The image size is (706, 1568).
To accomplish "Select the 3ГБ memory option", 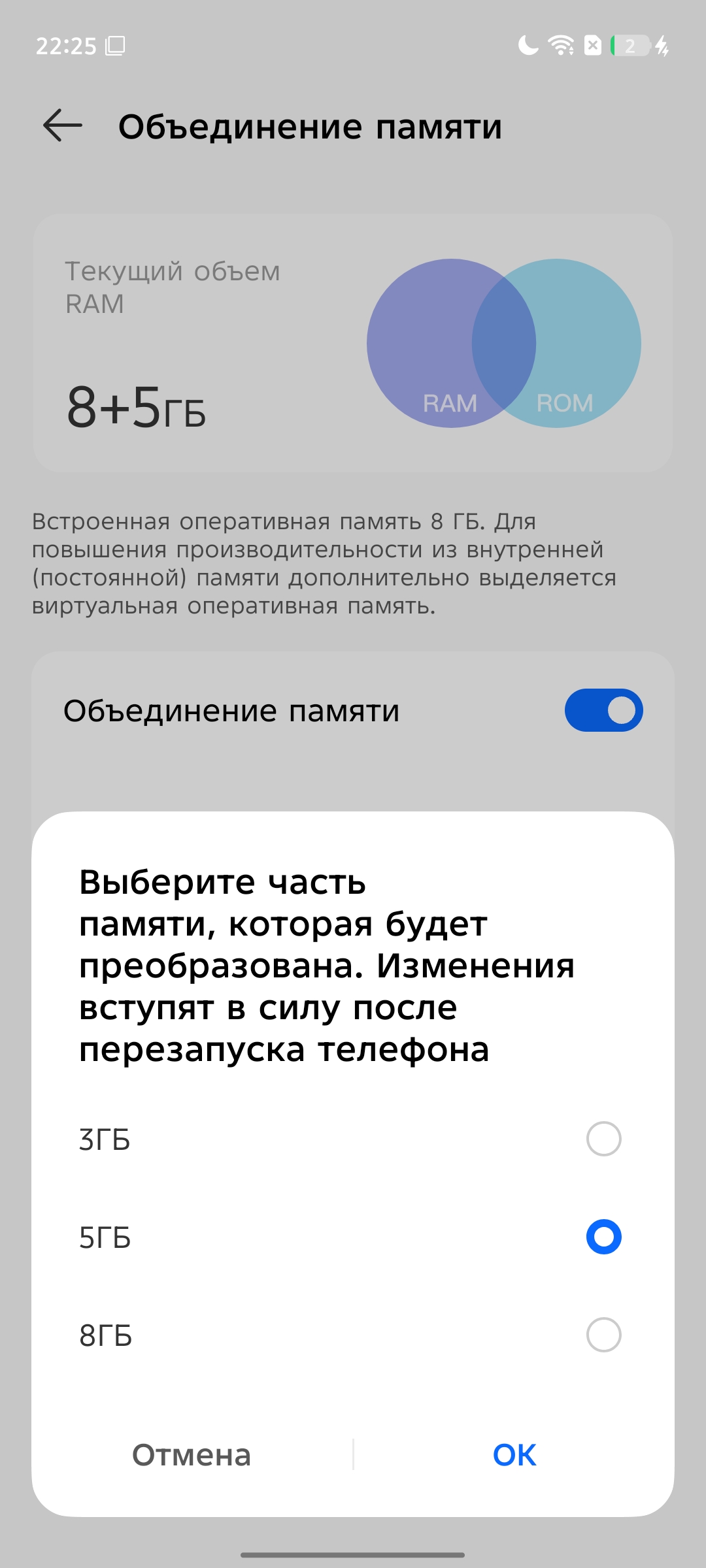I will click(x=603, y=1139).
